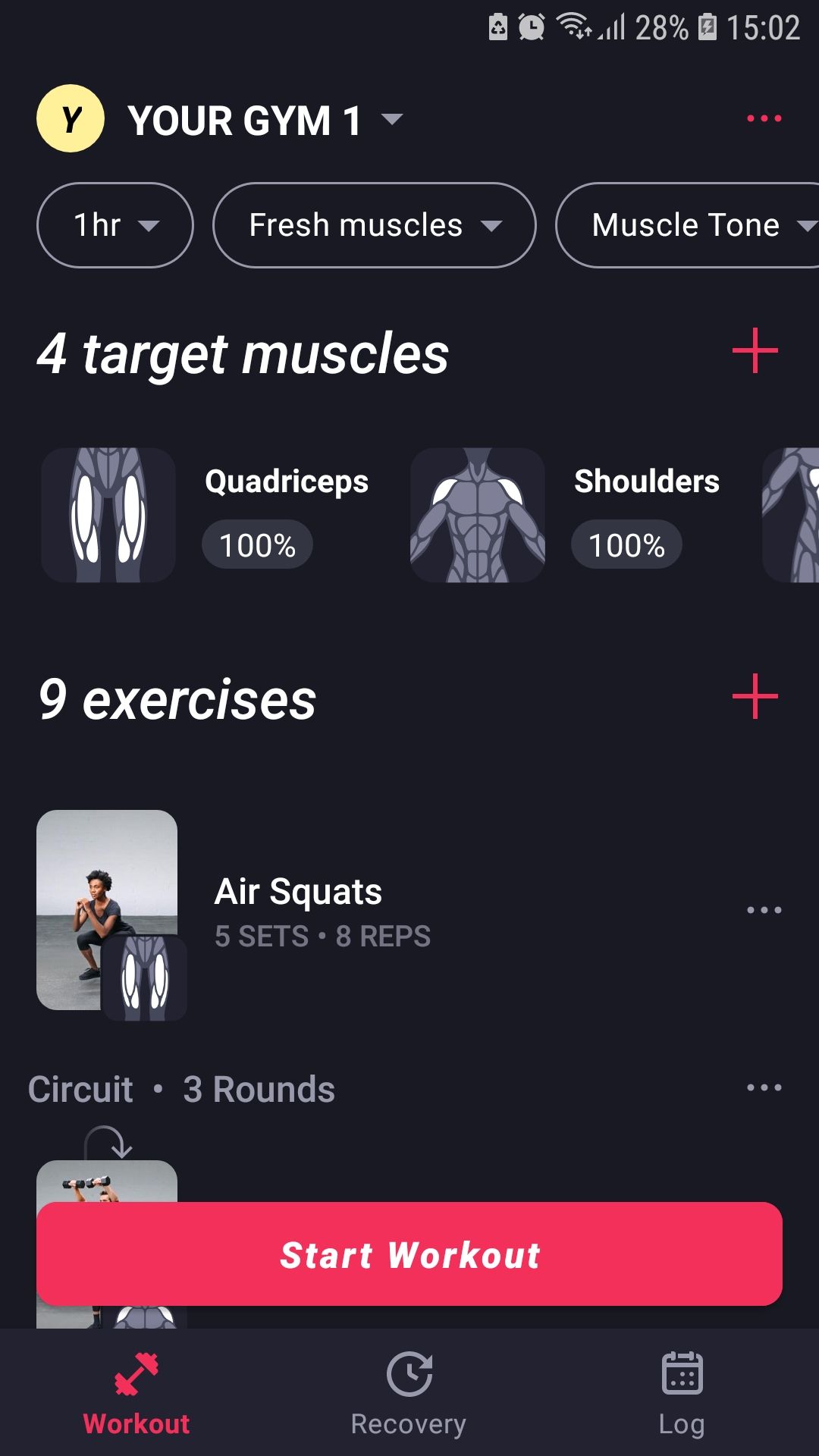Open the workout overflow menu at top right
Viewport: 819px width, 1456px height.
[763, 118]
